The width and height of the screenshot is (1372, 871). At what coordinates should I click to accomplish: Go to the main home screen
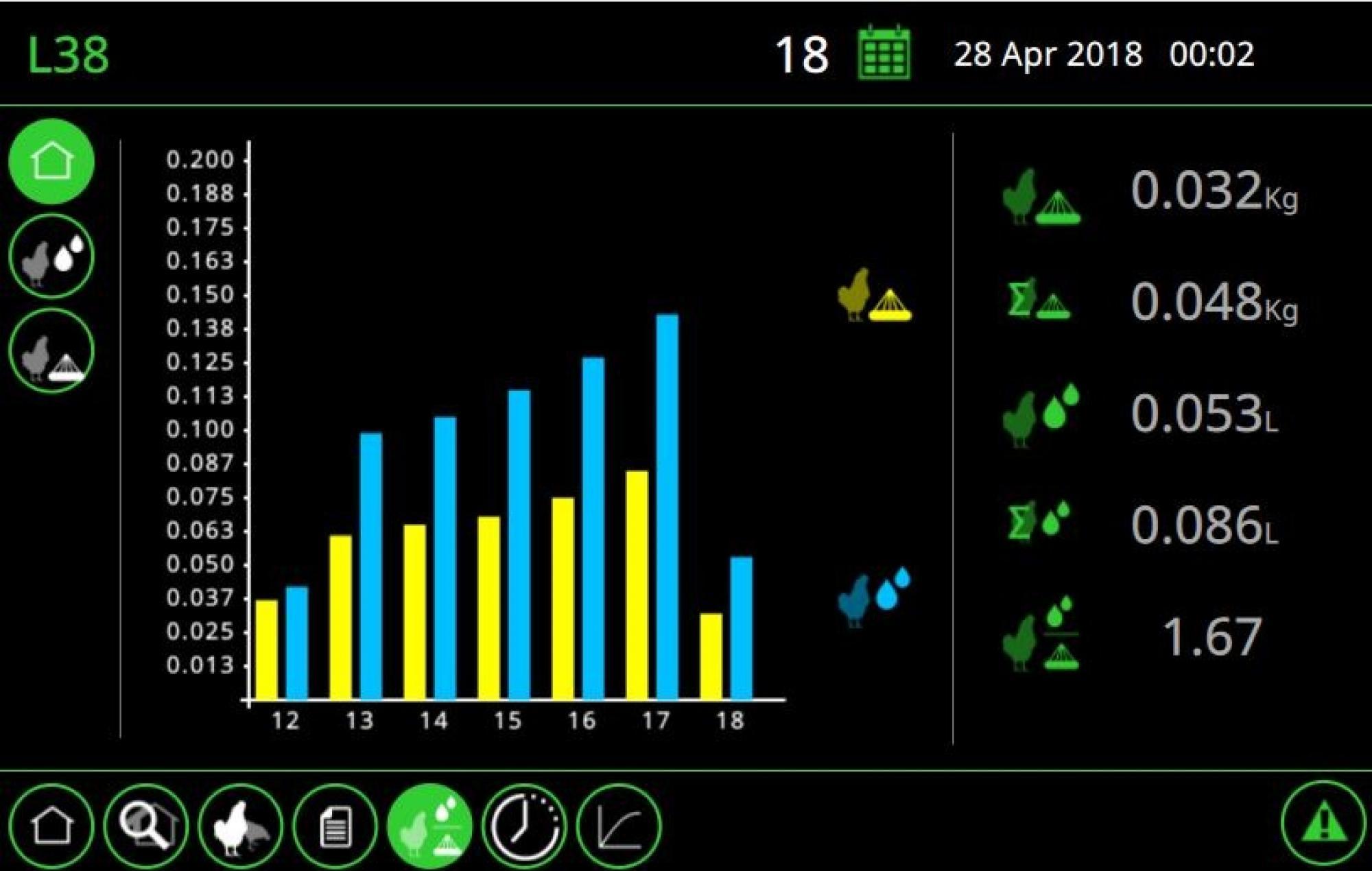[x=51, y=825]
